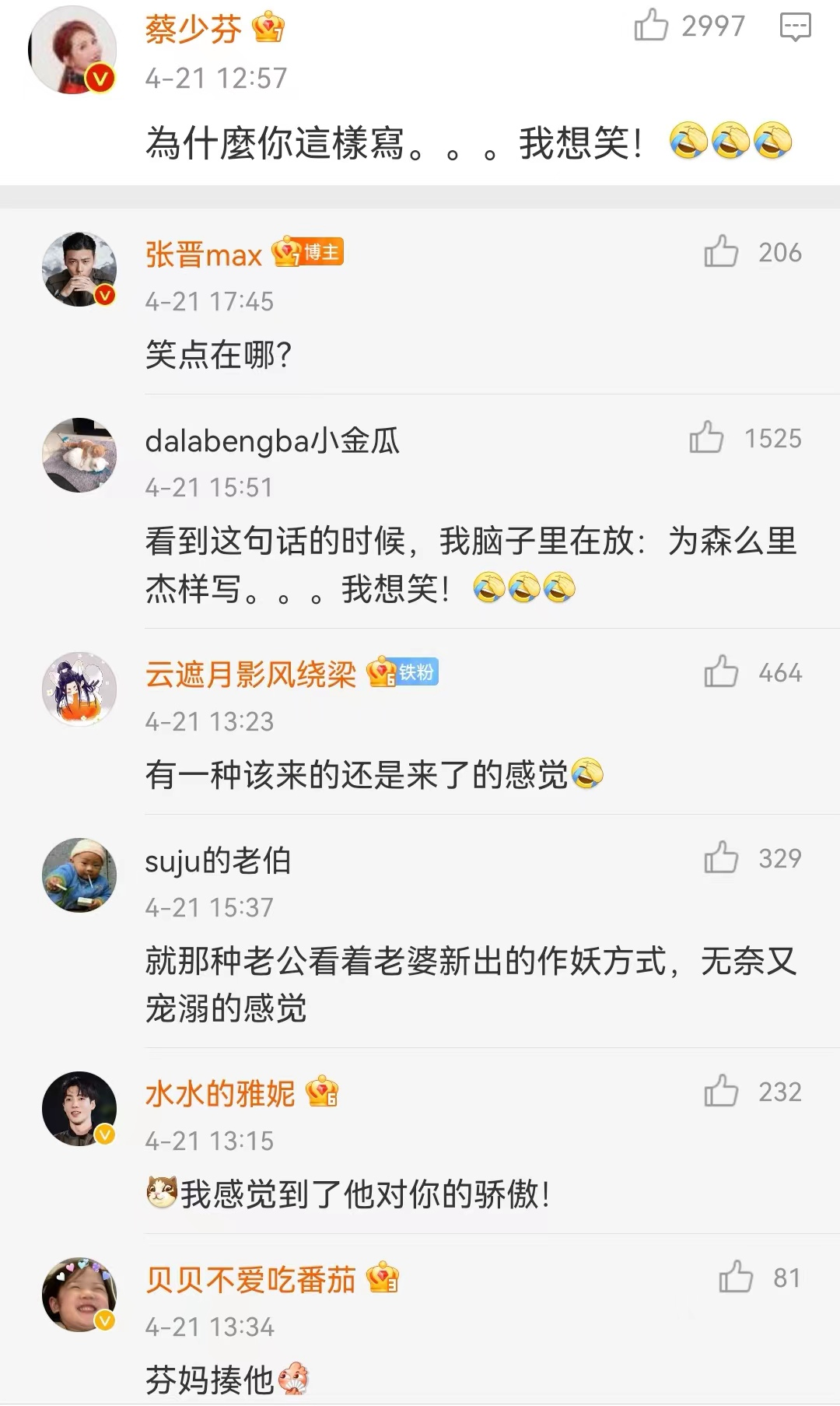
Task: Open the username 张晋max
Action: [x=204, y=254]
